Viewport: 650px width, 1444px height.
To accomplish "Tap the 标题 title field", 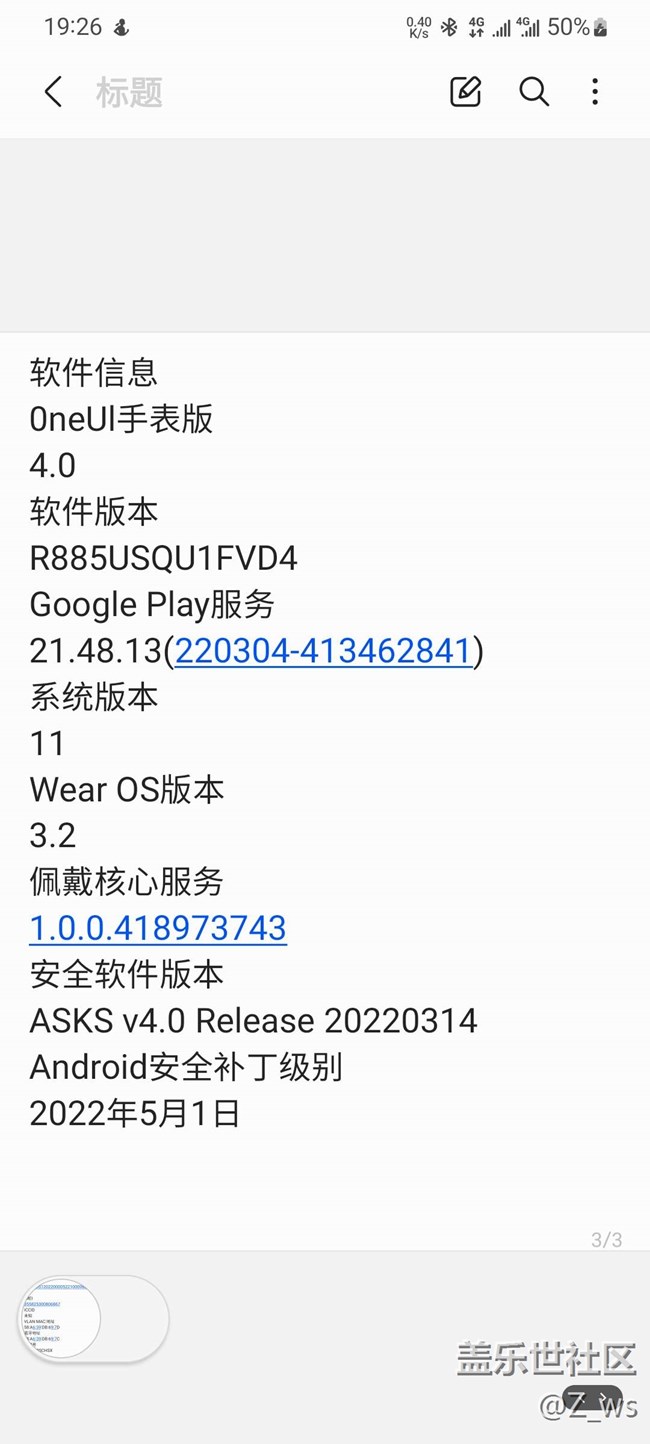I will (x=129, y=92).
